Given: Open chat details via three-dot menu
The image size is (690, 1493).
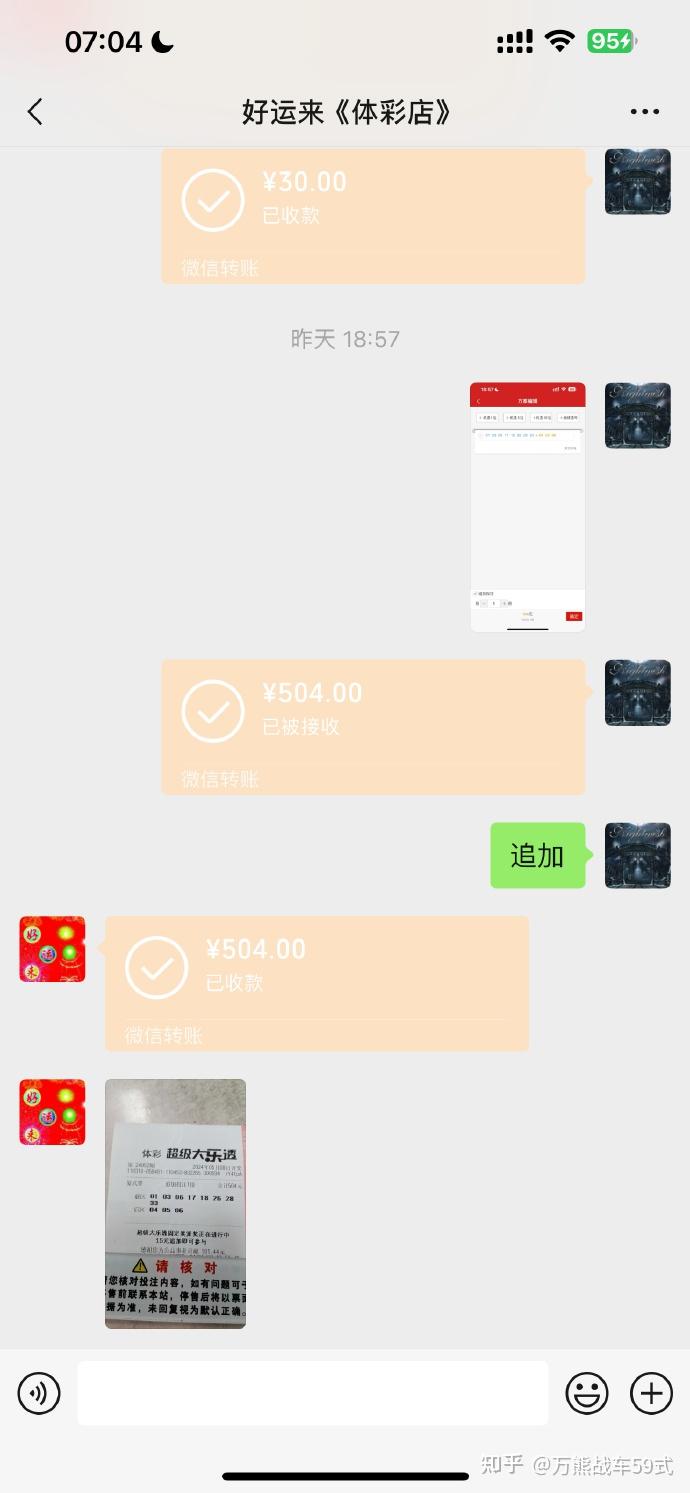Looking at the screenshot, I should 645,112.
